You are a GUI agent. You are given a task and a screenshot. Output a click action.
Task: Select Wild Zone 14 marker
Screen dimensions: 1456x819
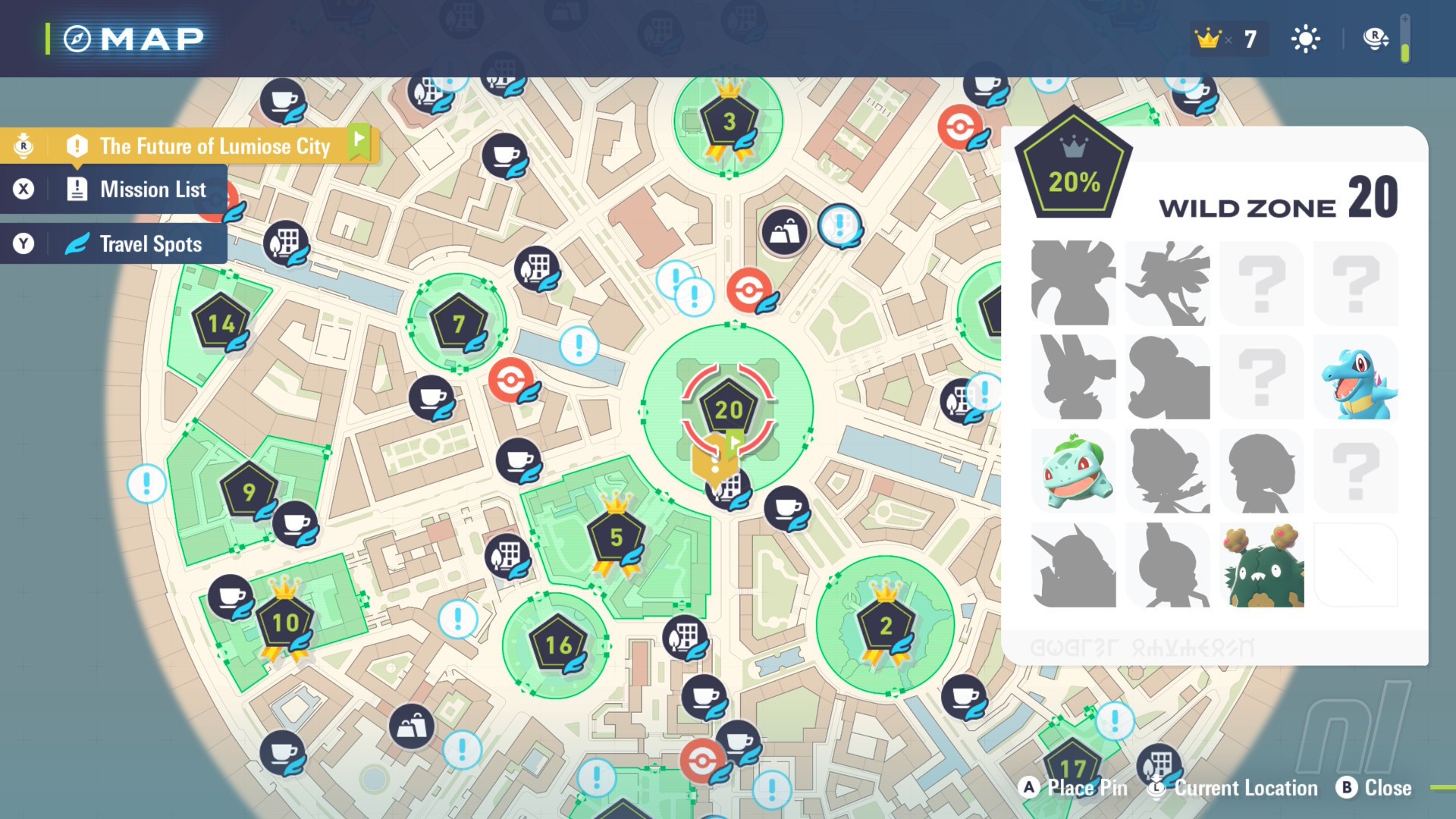(221, 324)
